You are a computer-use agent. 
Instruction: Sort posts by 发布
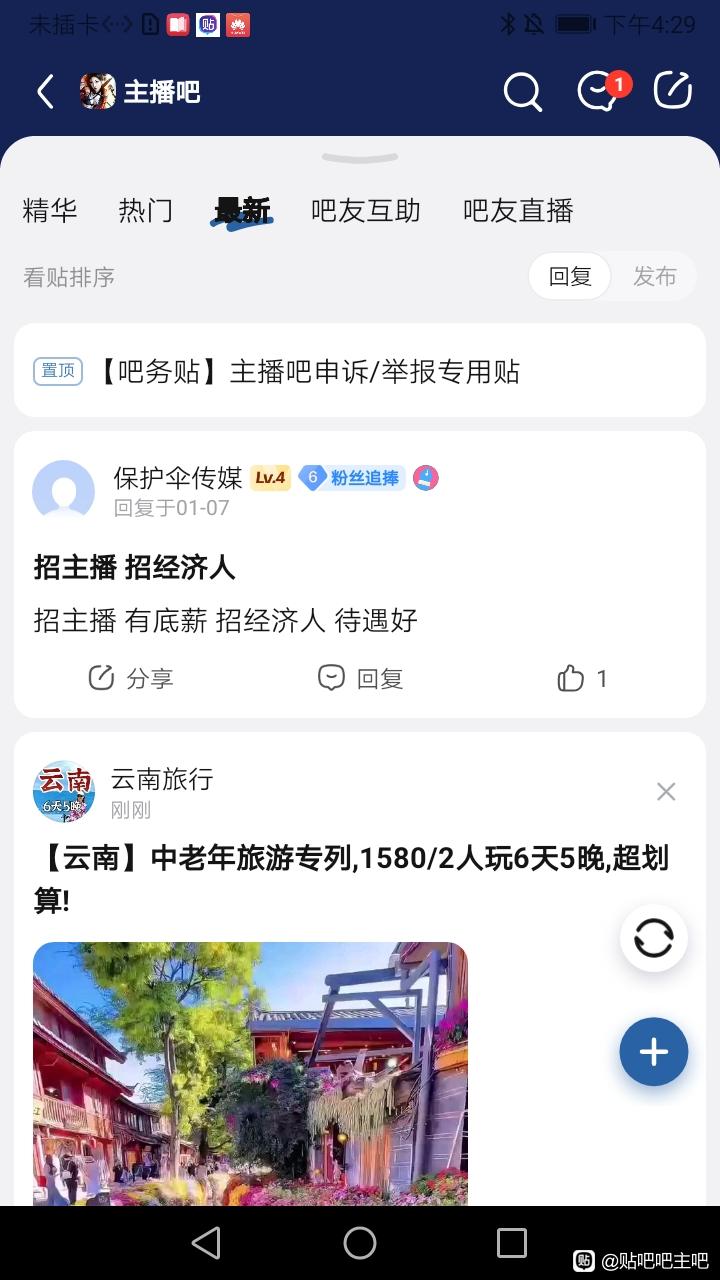(x=655, y=277)
